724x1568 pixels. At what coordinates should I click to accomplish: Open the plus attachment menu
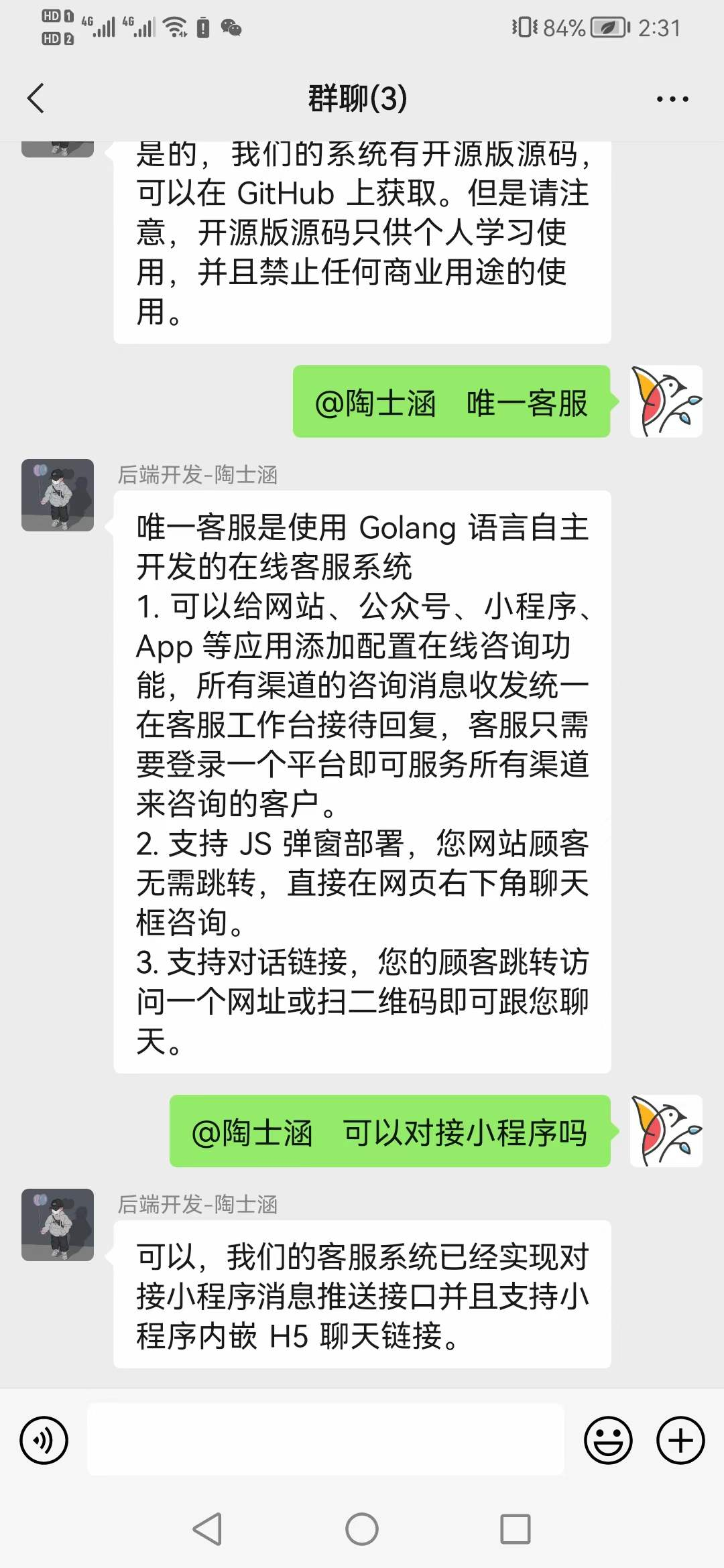pos(680,1440)
